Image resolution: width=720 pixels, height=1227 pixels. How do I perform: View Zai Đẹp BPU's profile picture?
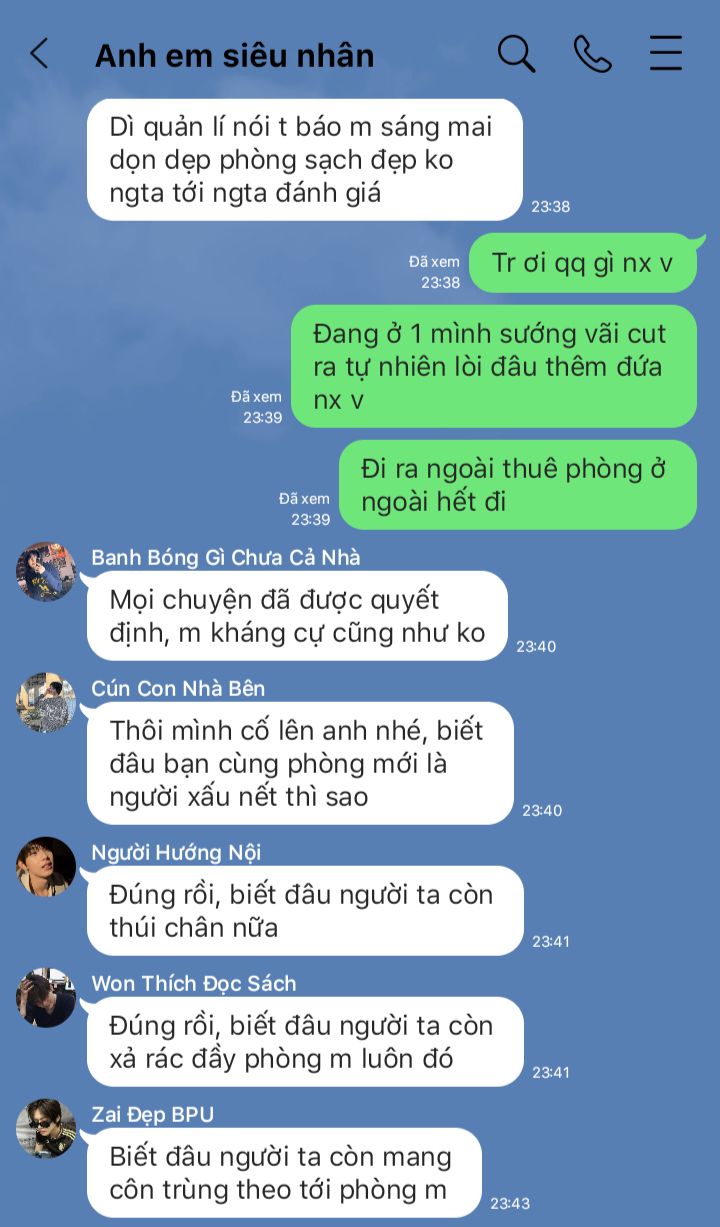(x=46, y=1128)
